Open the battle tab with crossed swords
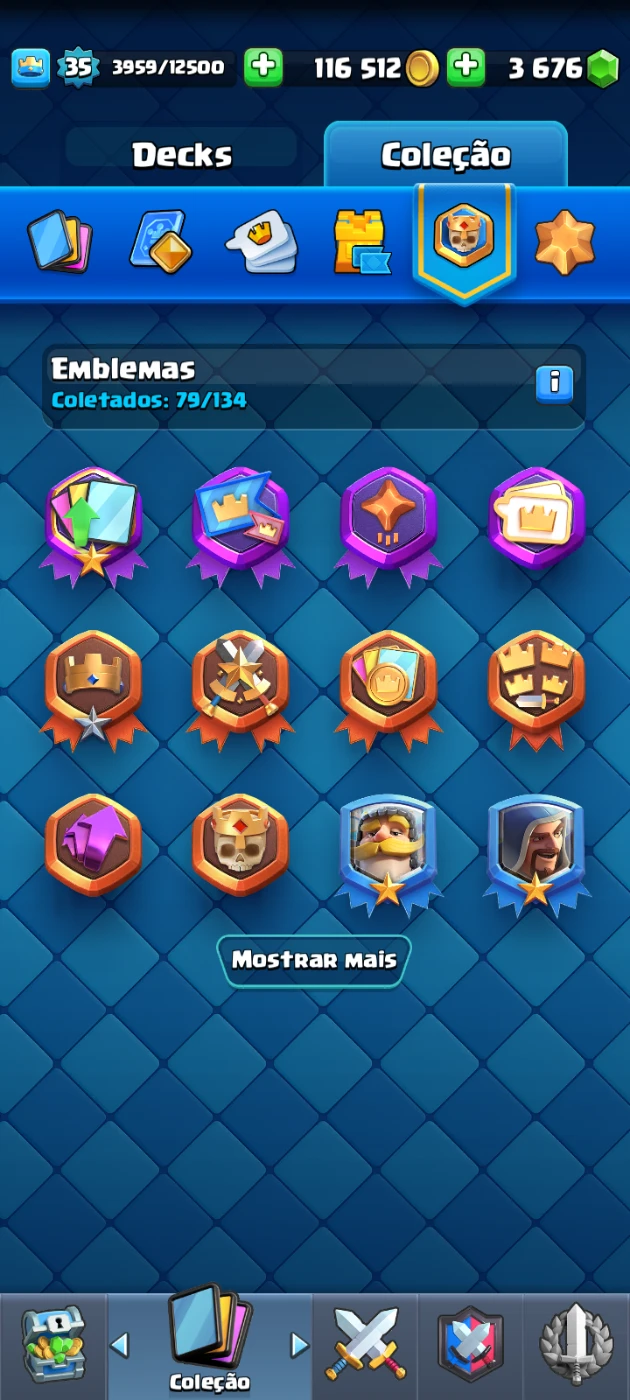 point(365,1343)
